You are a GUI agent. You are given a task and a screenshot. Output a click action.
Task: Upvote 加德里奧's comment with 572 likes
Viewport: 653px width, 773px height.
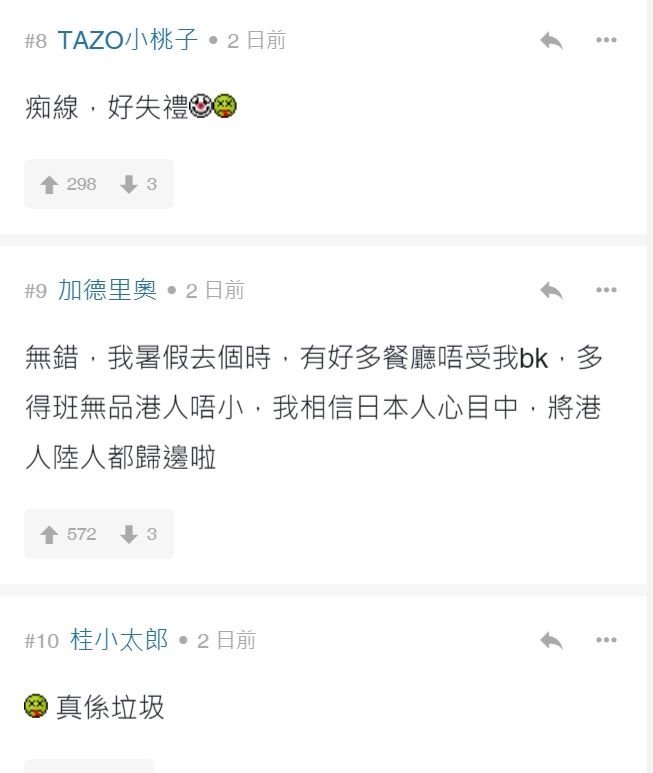[x=49, y=534]
